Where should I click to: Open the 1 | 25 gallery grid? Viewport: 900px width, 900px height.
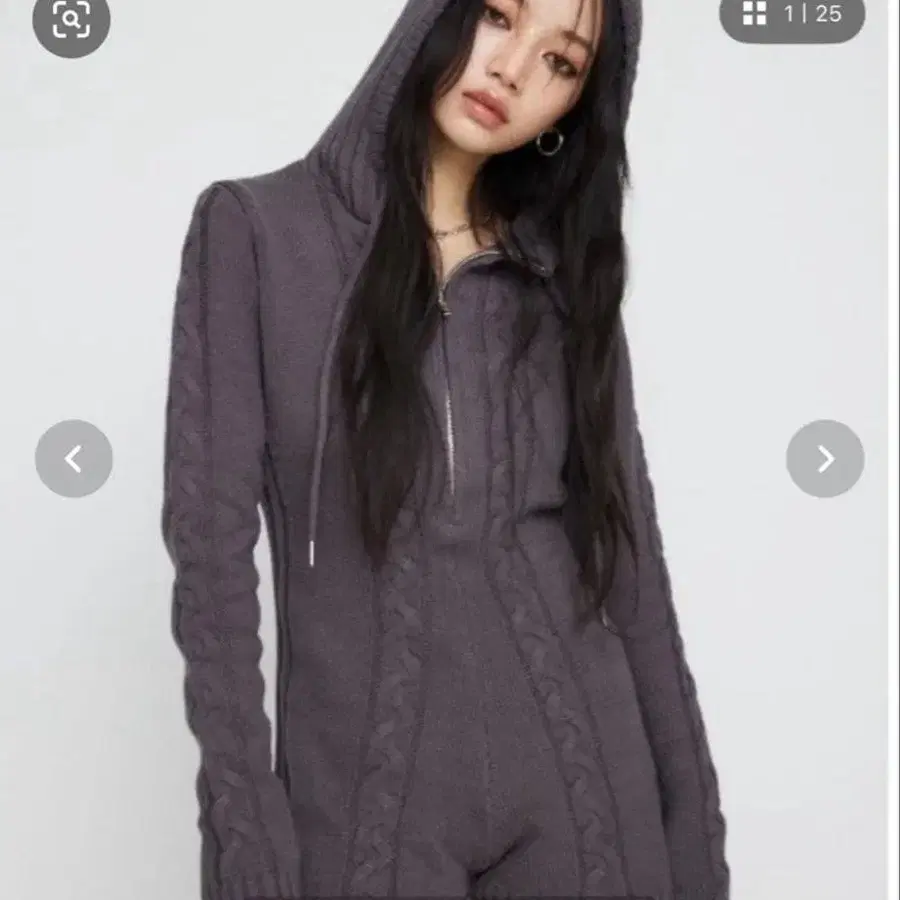[792, 15]
